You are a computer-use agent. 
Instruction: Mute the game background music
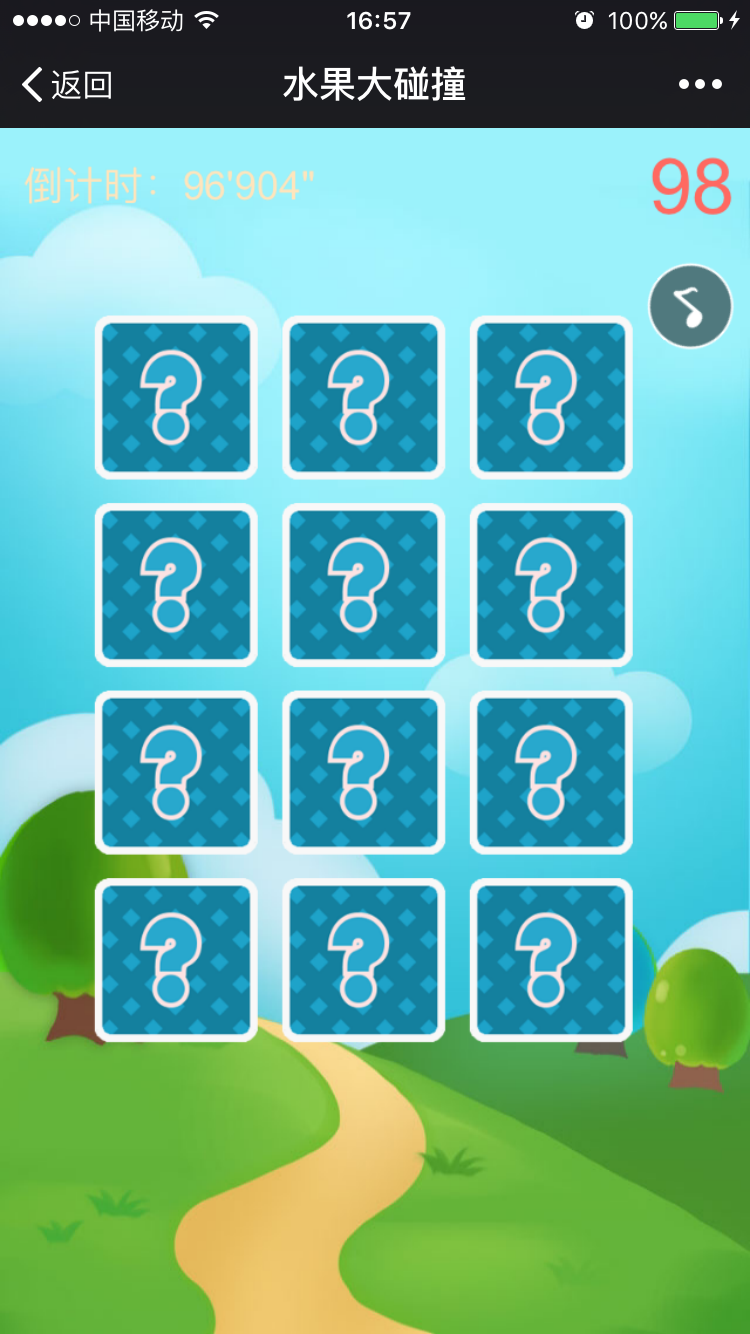[690, 305]
